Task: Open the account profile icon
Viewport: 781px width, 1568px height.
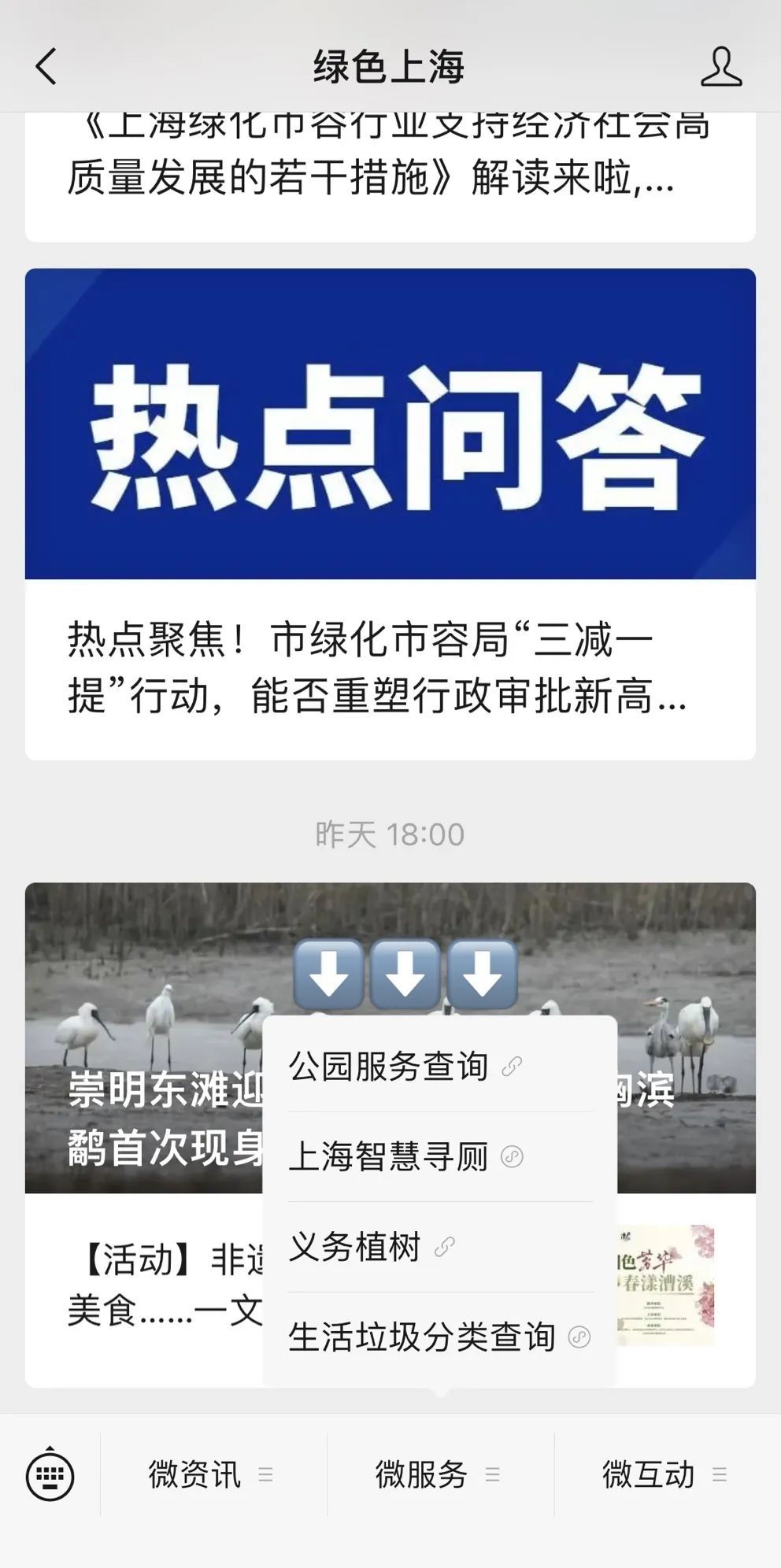Action: point(720,66)
